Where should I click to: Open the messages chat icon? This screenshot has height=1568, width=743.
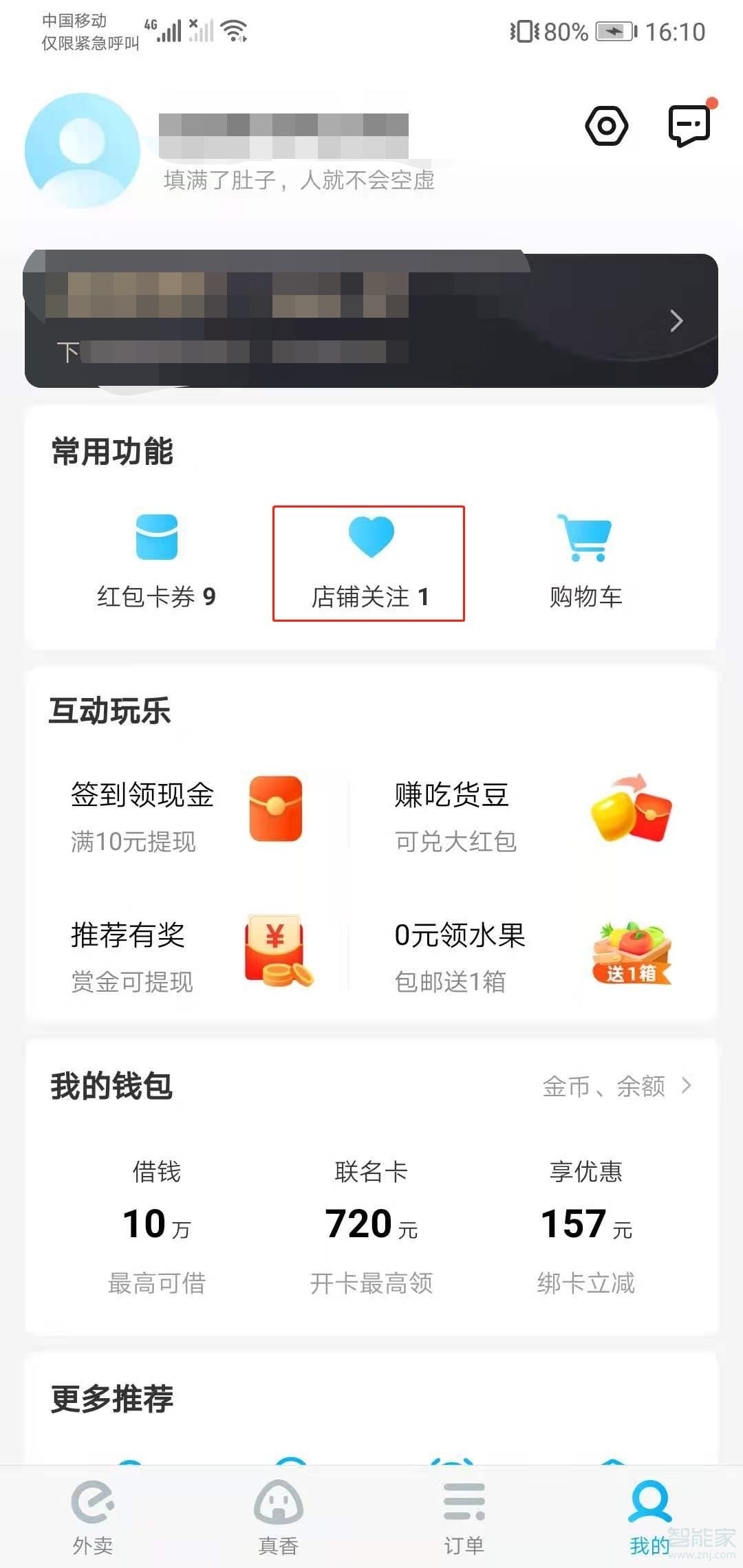click(690, 126)
